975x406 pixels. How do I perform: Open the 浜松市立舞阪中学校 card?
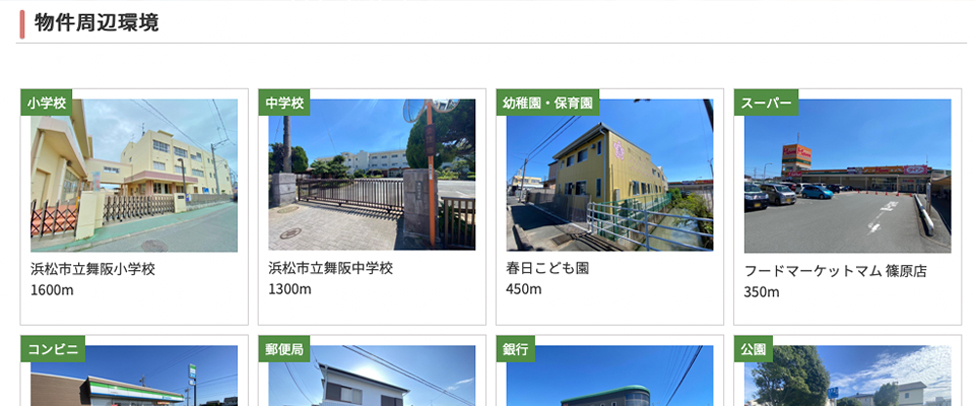(x=371, y=207)
